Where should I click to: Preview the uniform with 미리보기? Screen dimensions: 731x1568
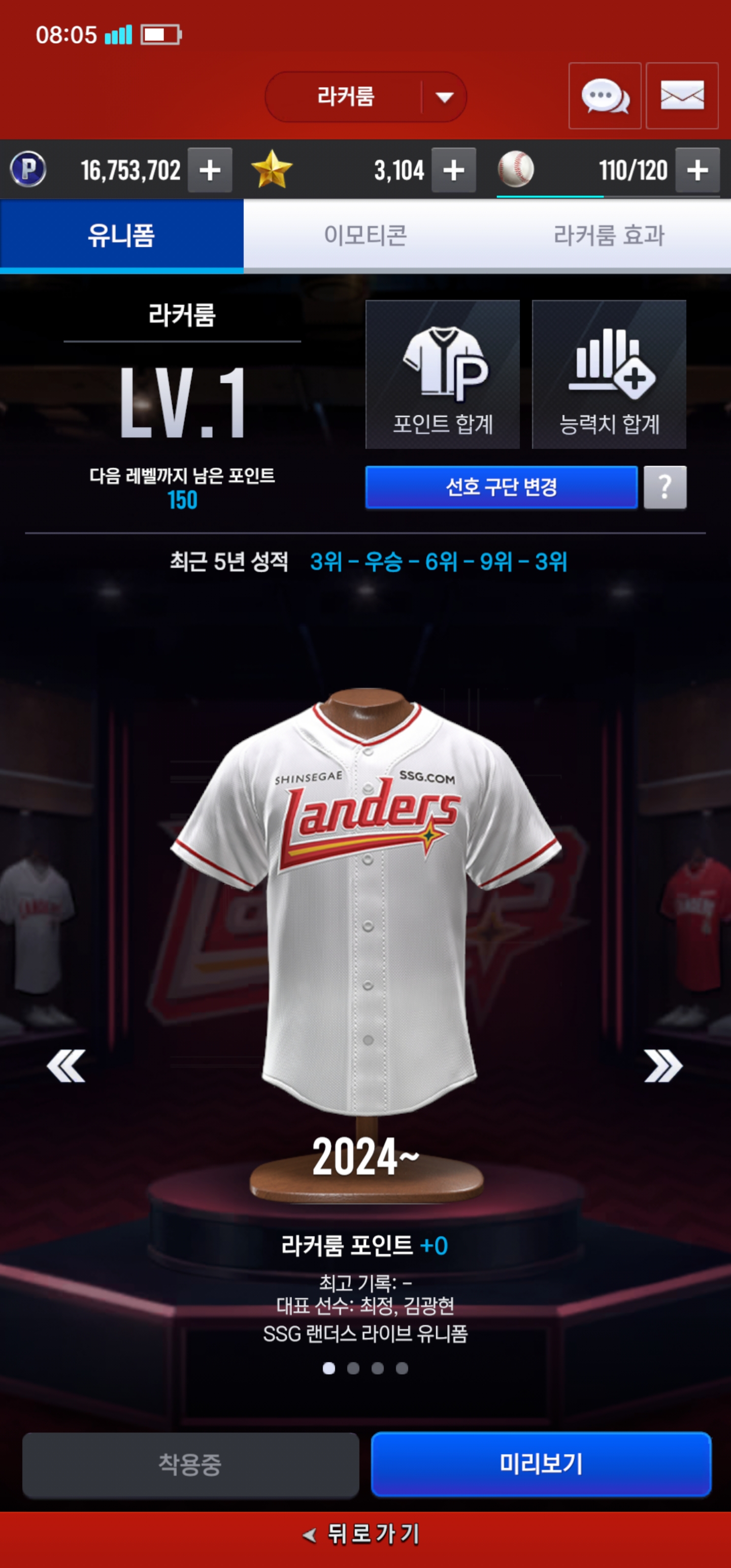(x=541, y=1463)
